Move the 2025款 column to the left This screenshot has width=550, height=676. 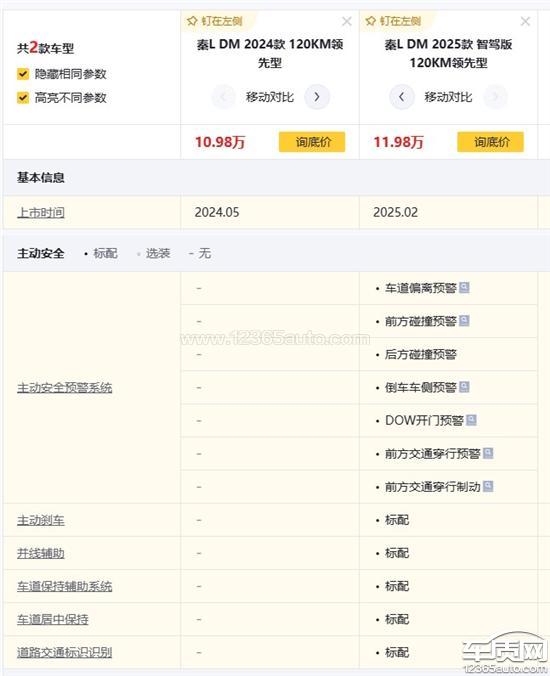click(401, 97)
